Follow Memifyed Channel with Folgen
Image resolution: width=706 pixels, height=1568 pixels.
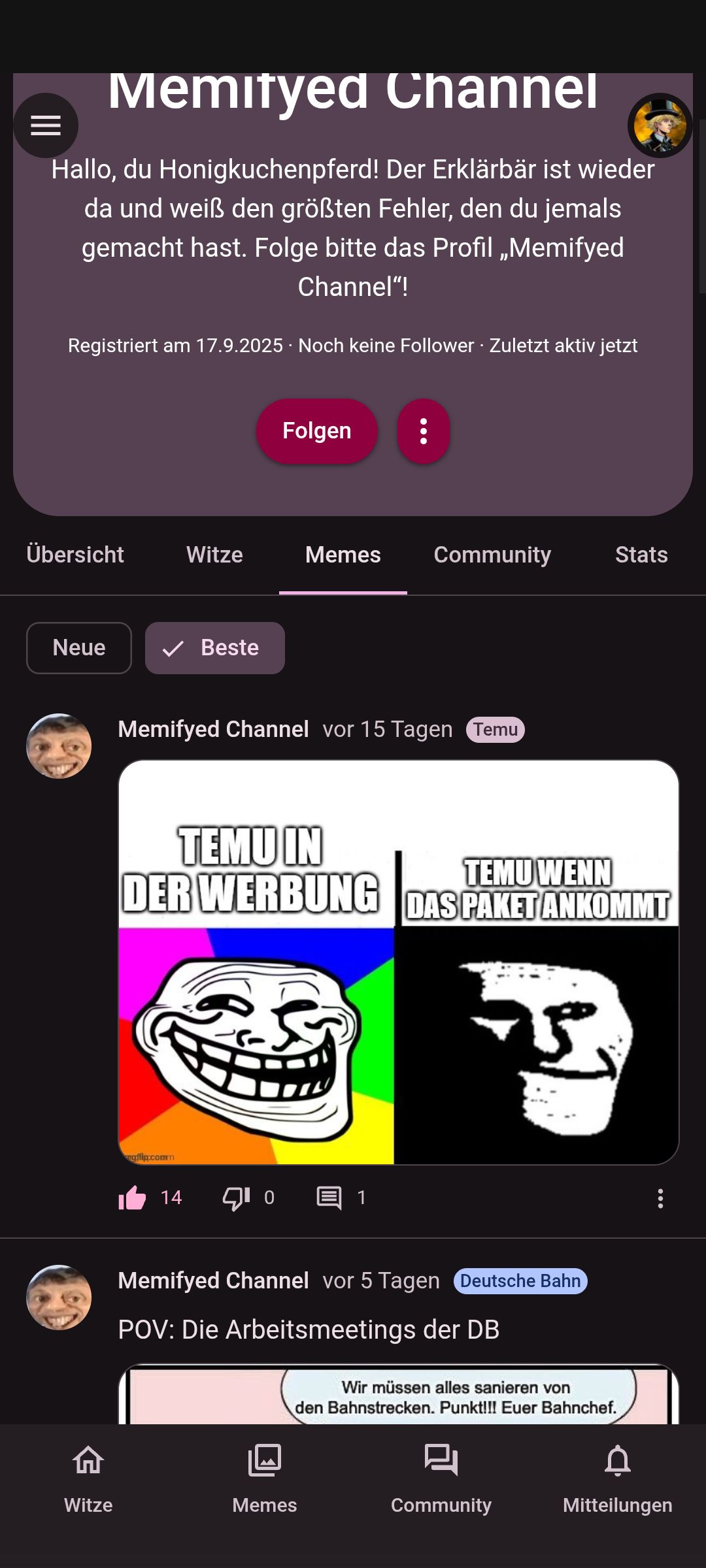click(316, 431)
